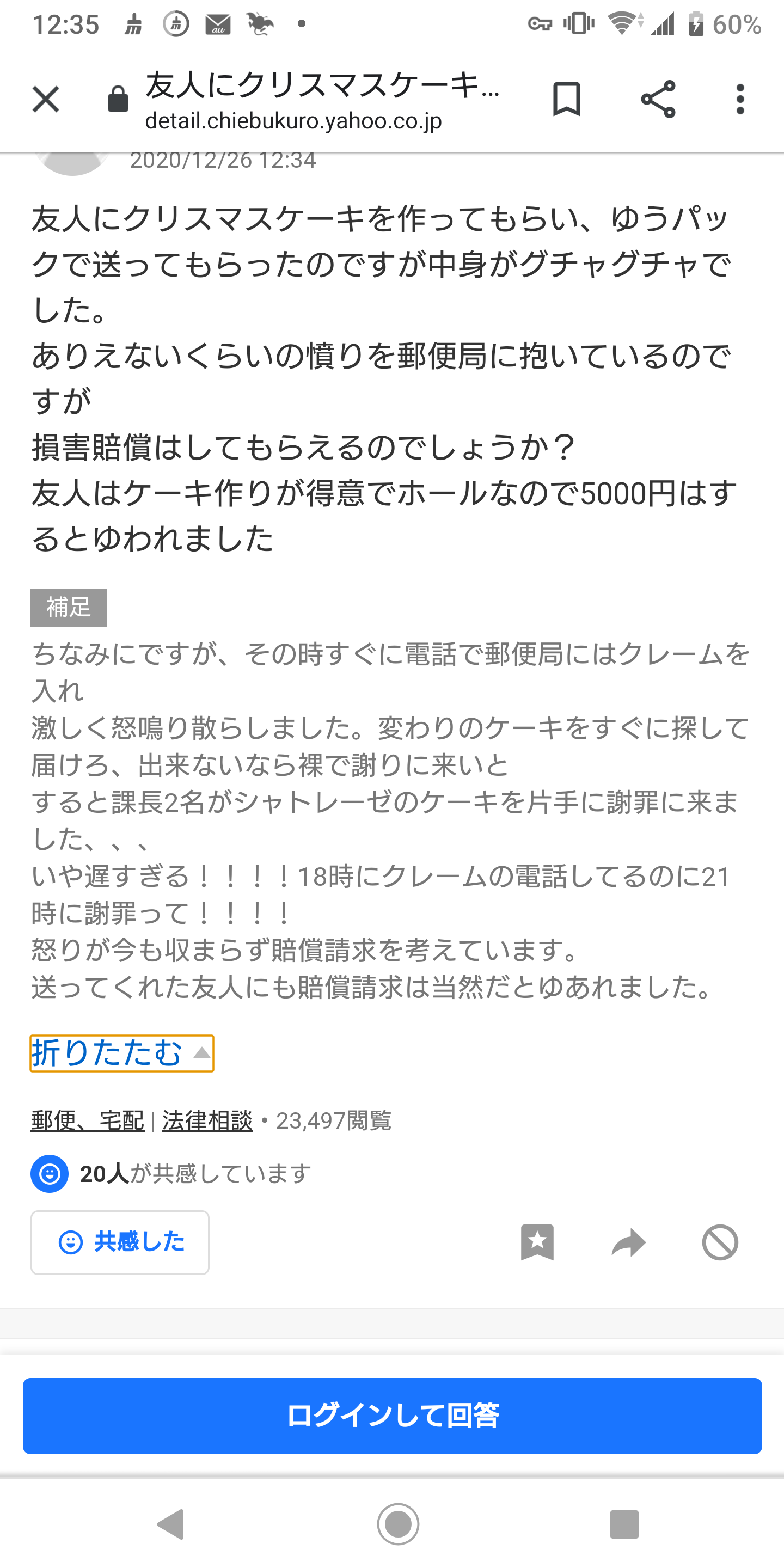Tap ログインして回答 to answer
The width and height of the screenshot is (784, 1568).
[392, 1415]
